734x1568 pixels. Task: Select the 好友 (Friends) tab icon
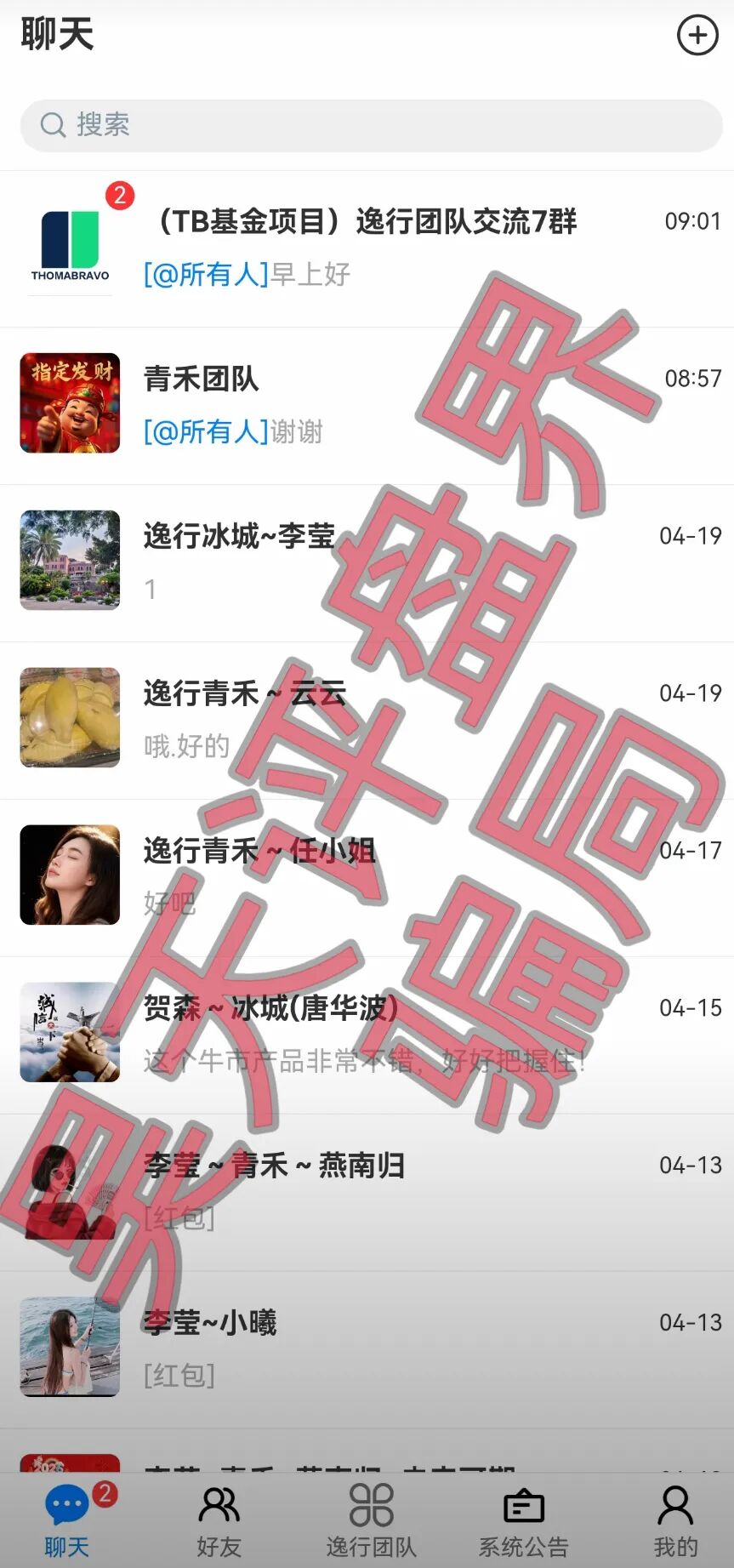tap(219, 1504)
